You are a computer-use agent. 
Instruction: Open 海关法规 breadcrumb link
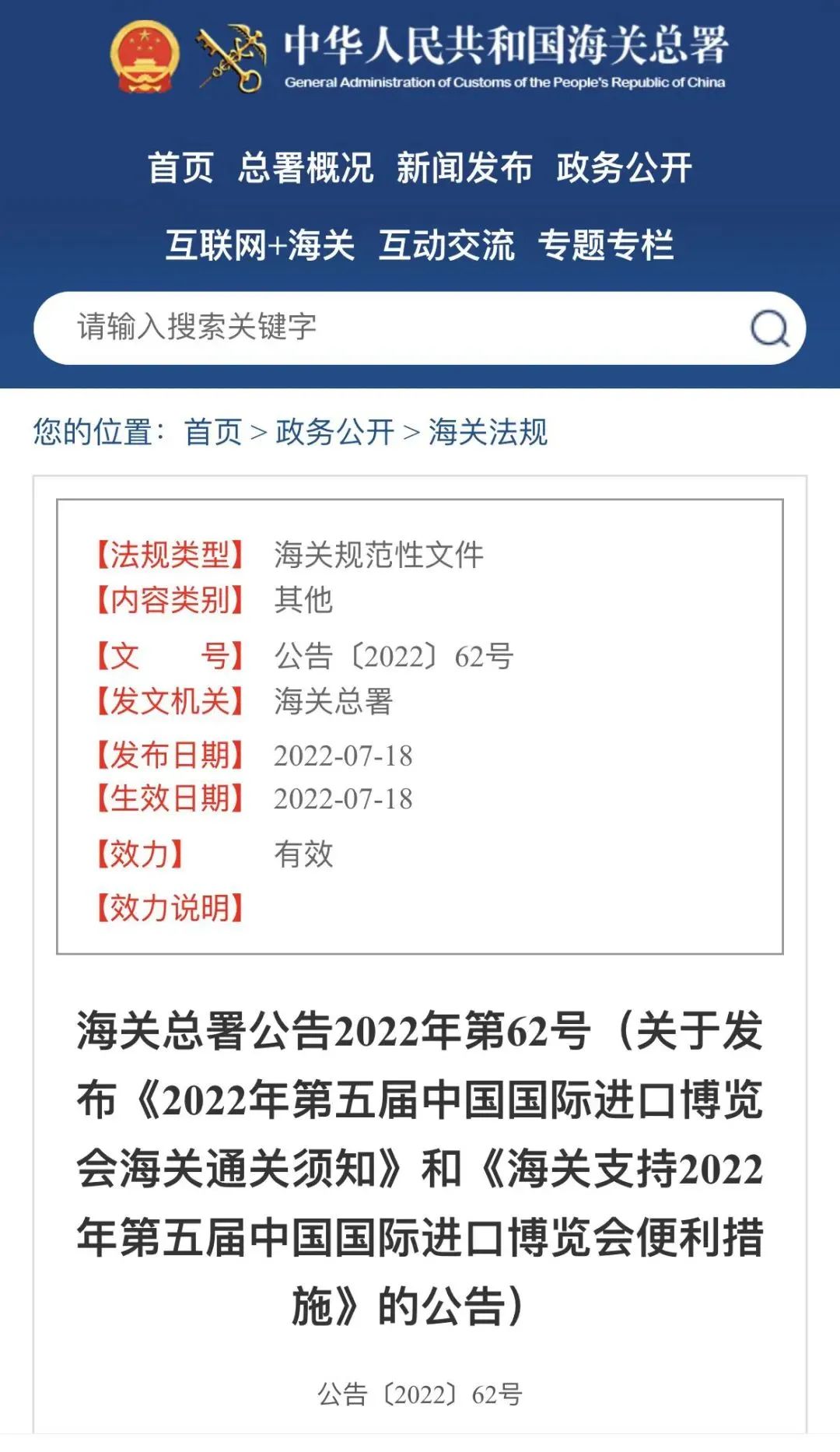click(488, 432)
